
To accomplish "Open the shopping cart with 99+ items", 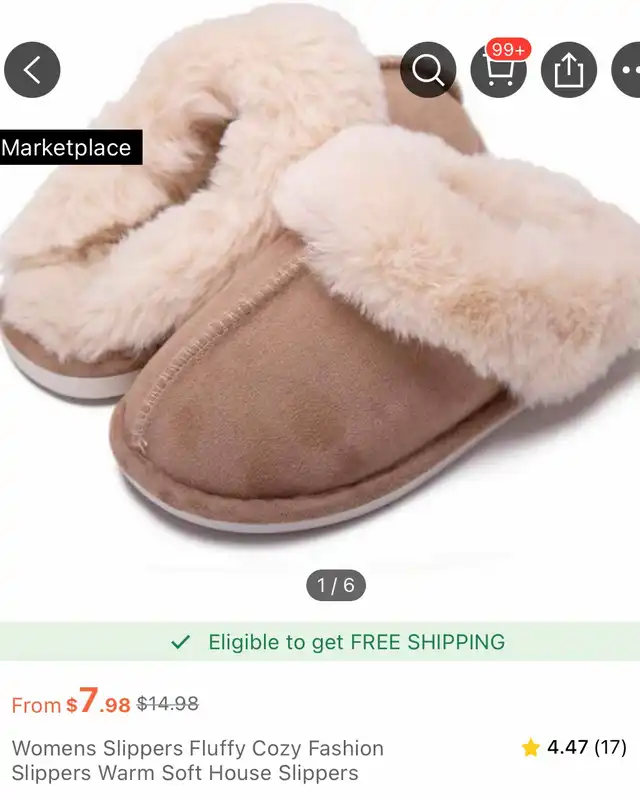I will pos(498,70).
